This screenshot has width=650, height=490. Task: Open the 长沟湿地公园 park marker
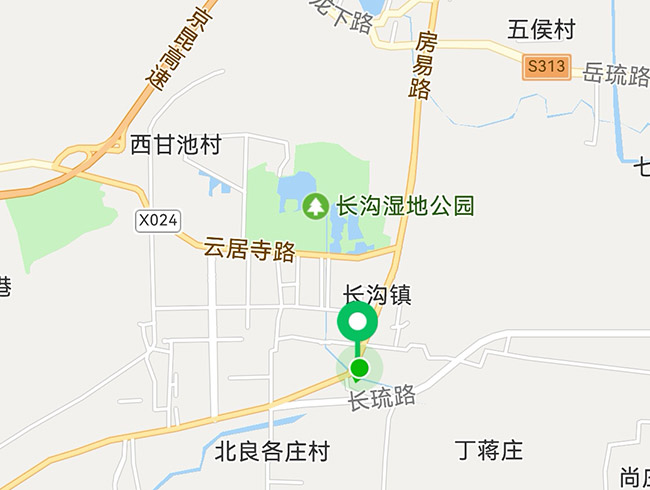tap(316, 207)
